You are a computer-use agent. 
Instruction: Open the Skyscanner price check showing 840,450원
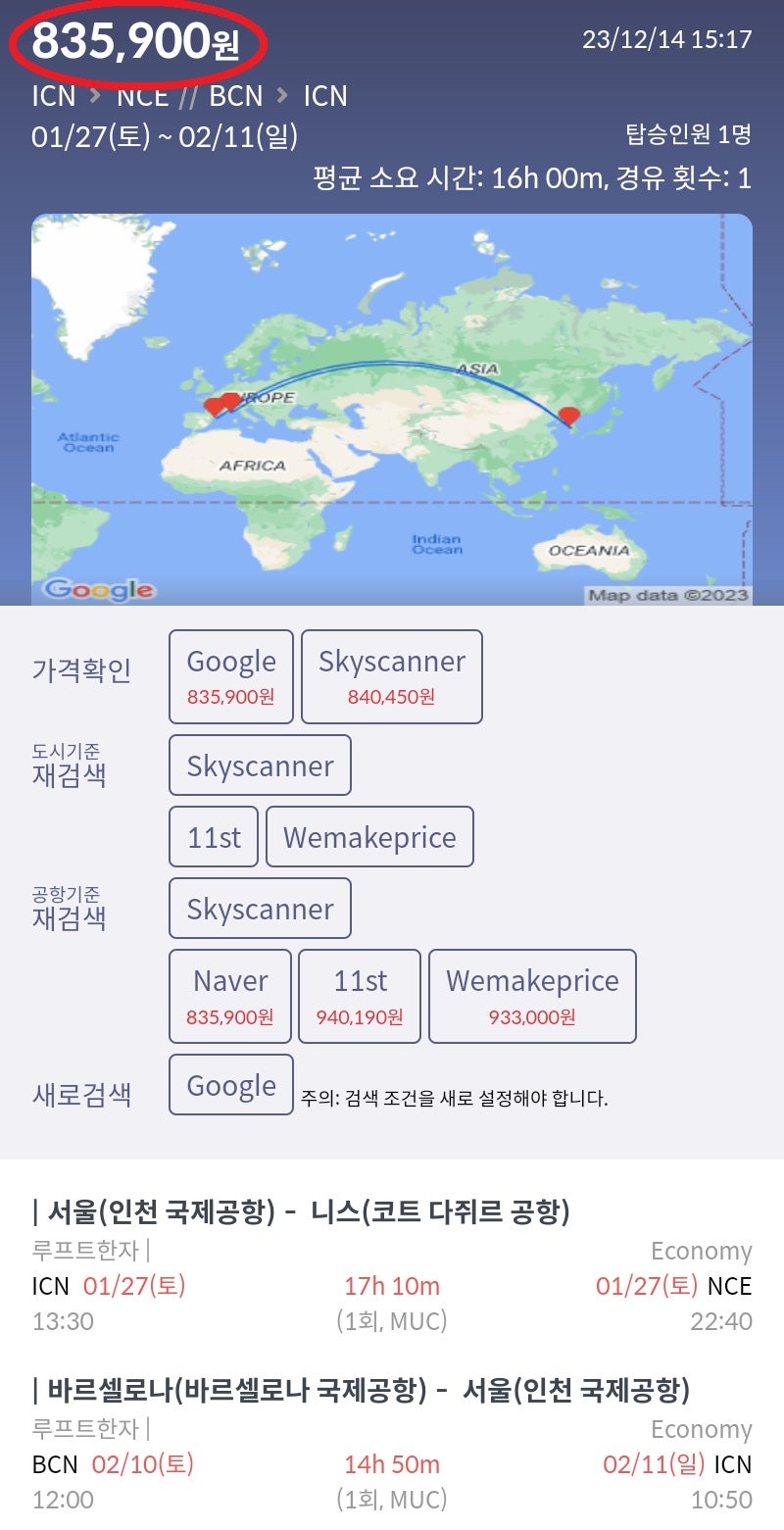point(392,676)
